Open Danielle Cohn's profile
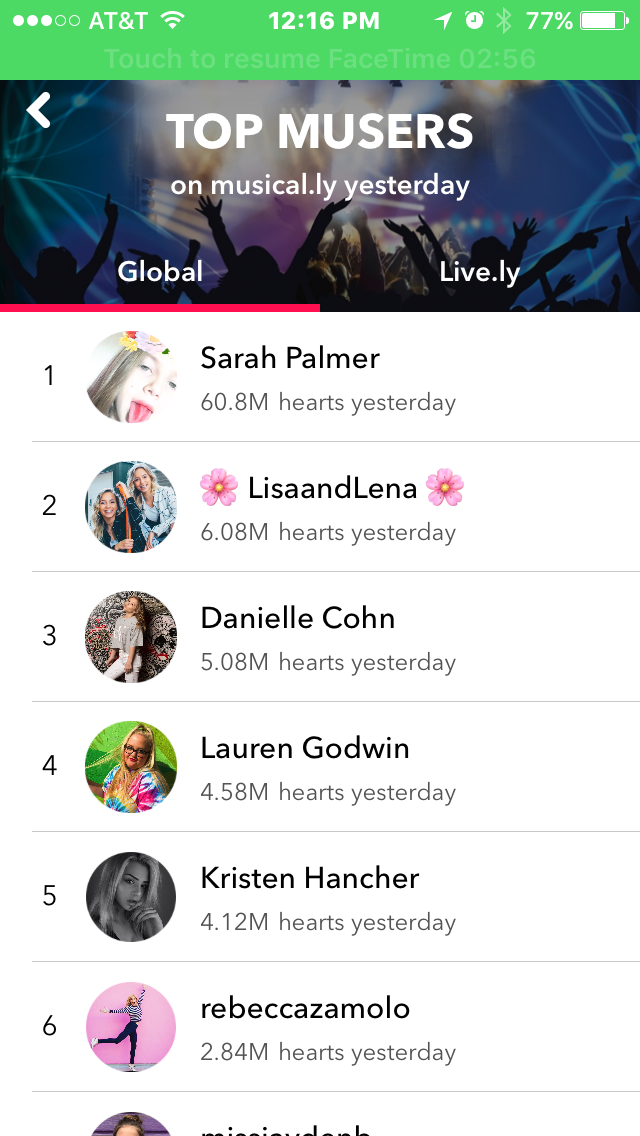 point(298,637)
